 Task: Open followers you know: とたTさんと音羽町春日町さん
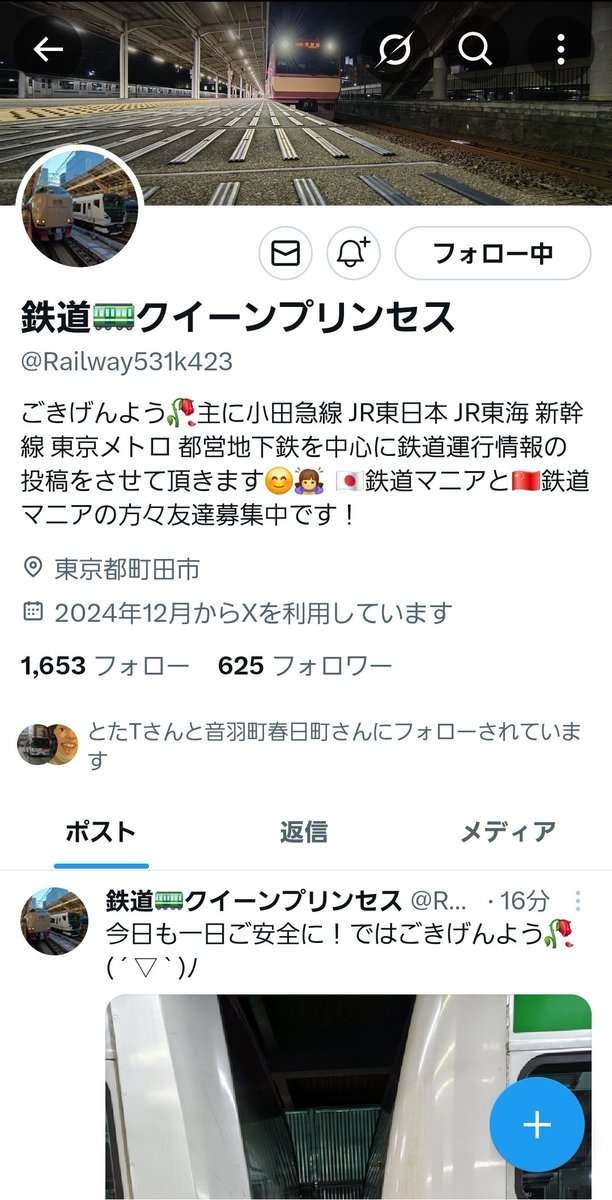[x=300, y=745]
